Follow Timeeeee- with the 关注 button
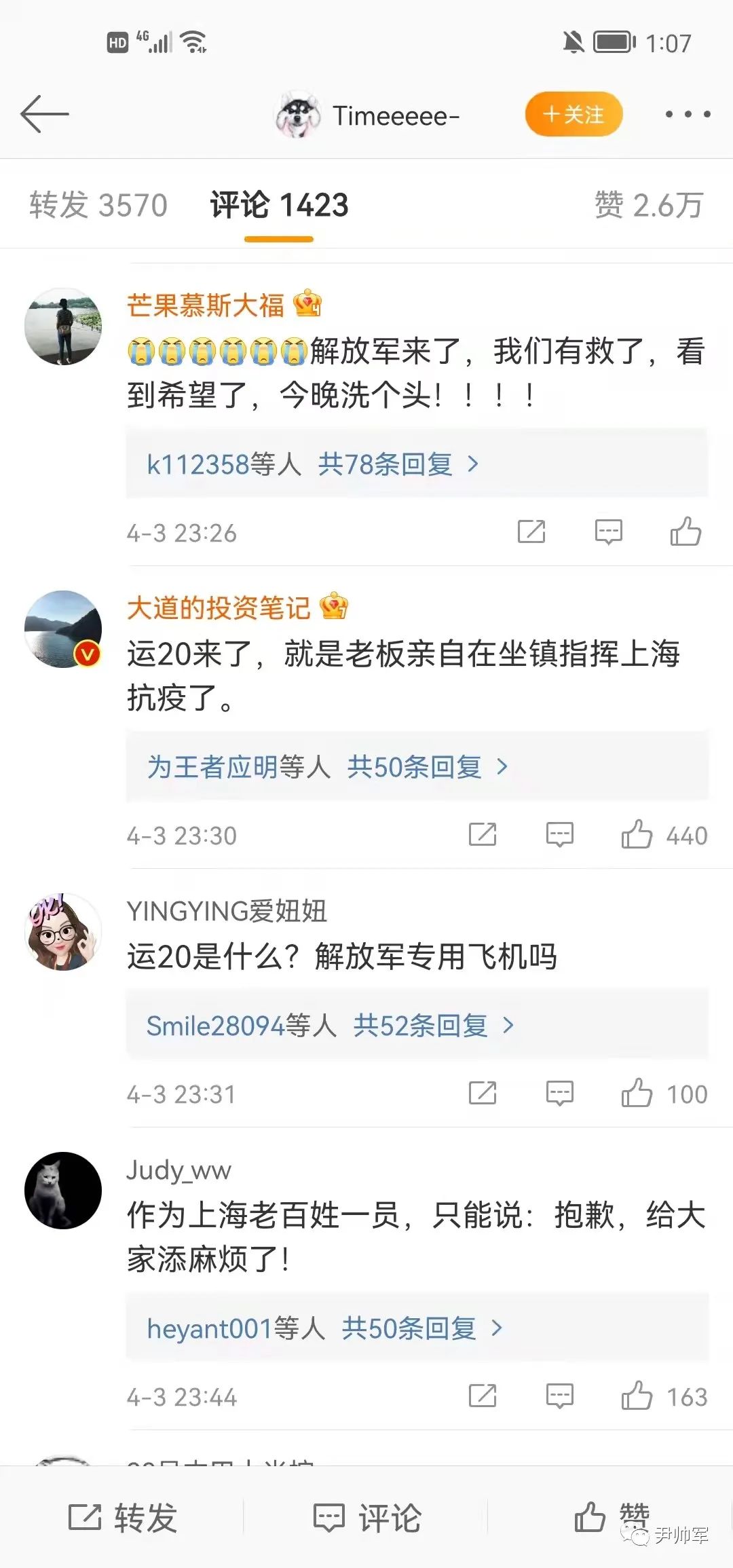Screen dimensions: 733x1568 pyautogui.click(x=574, y=114)
